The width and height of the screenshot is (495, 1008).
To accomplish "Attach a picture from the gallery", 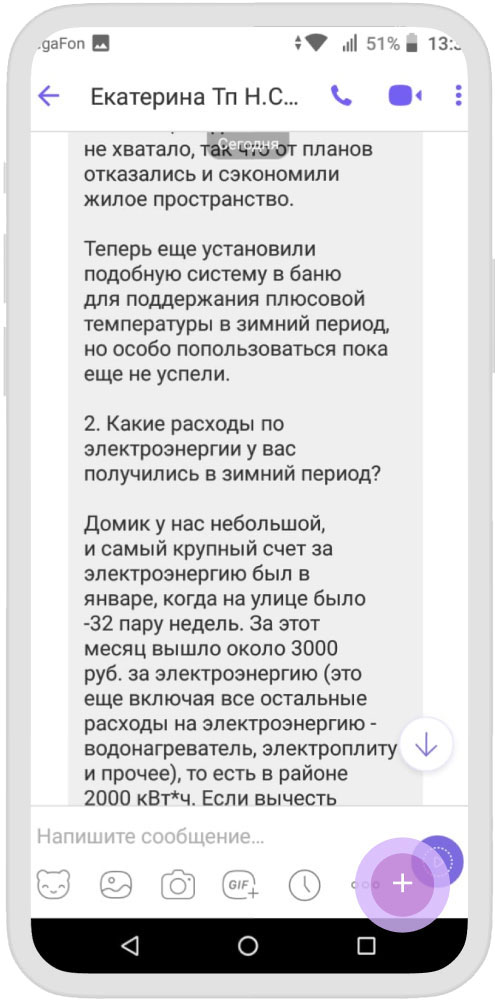I will coord(116,885).
